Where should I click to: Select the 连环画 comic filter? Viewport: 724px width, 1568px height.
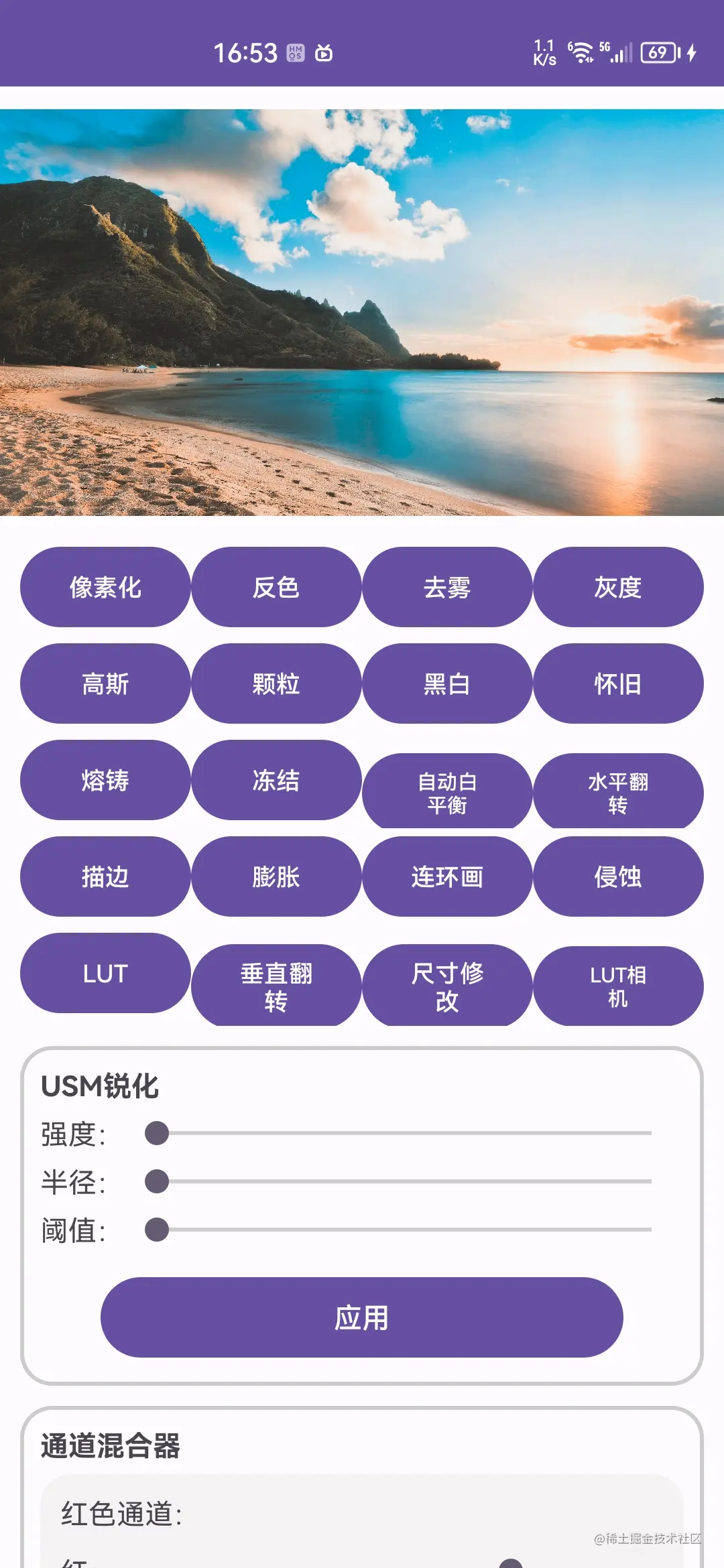tap(447, 877)
